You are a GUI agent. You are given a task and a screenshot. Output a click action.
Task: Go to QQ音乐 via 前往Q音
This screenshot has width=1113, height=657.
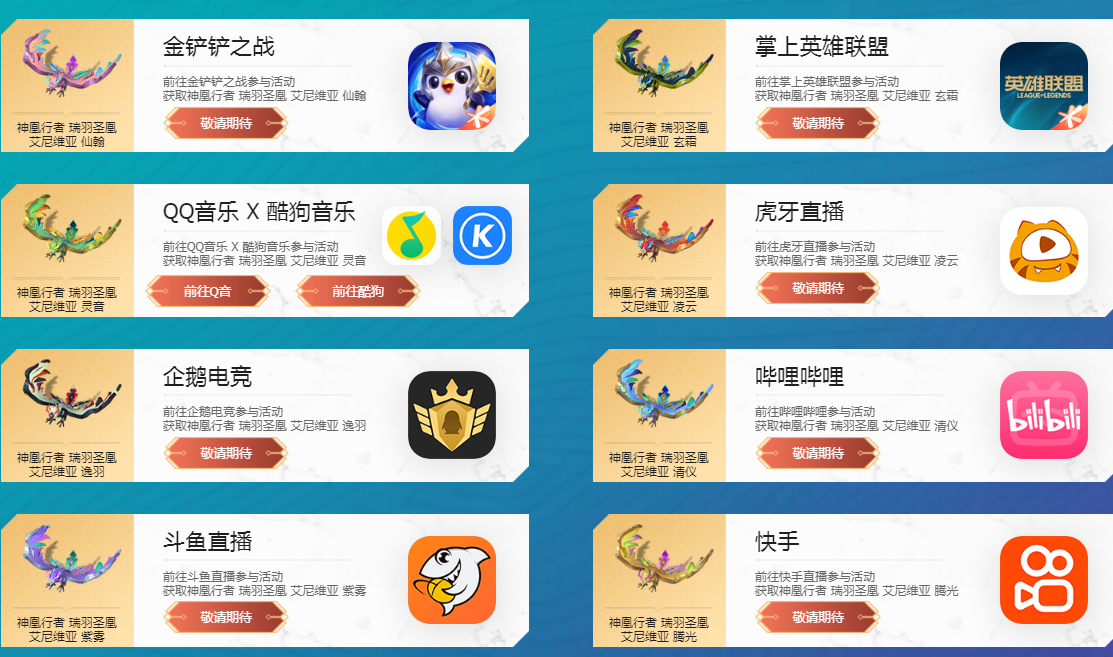(208, 291)
